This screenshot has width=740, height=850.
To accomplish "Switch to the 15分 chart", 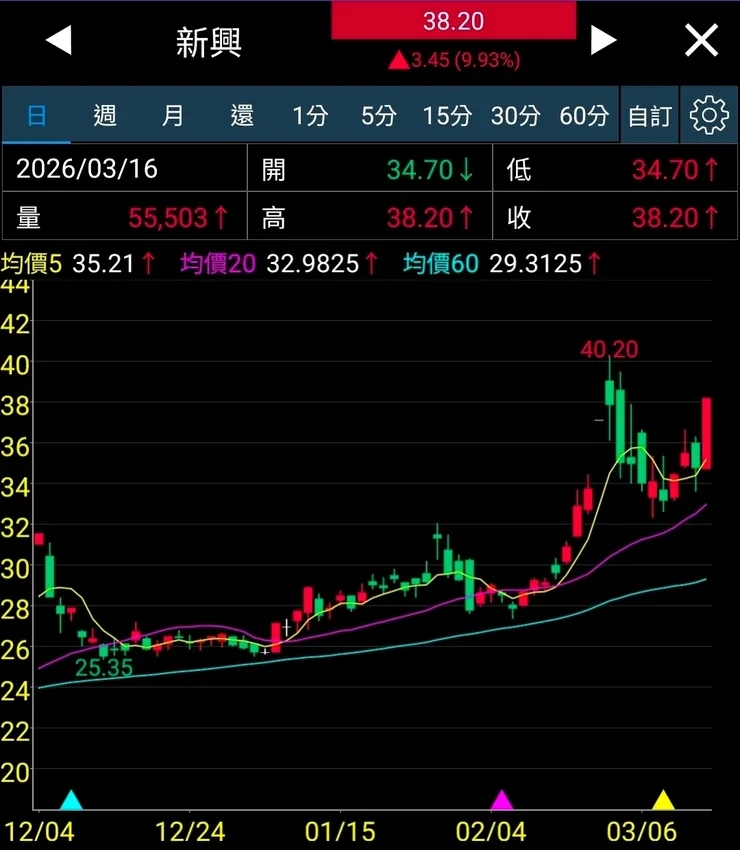I will tap(446, 116).
